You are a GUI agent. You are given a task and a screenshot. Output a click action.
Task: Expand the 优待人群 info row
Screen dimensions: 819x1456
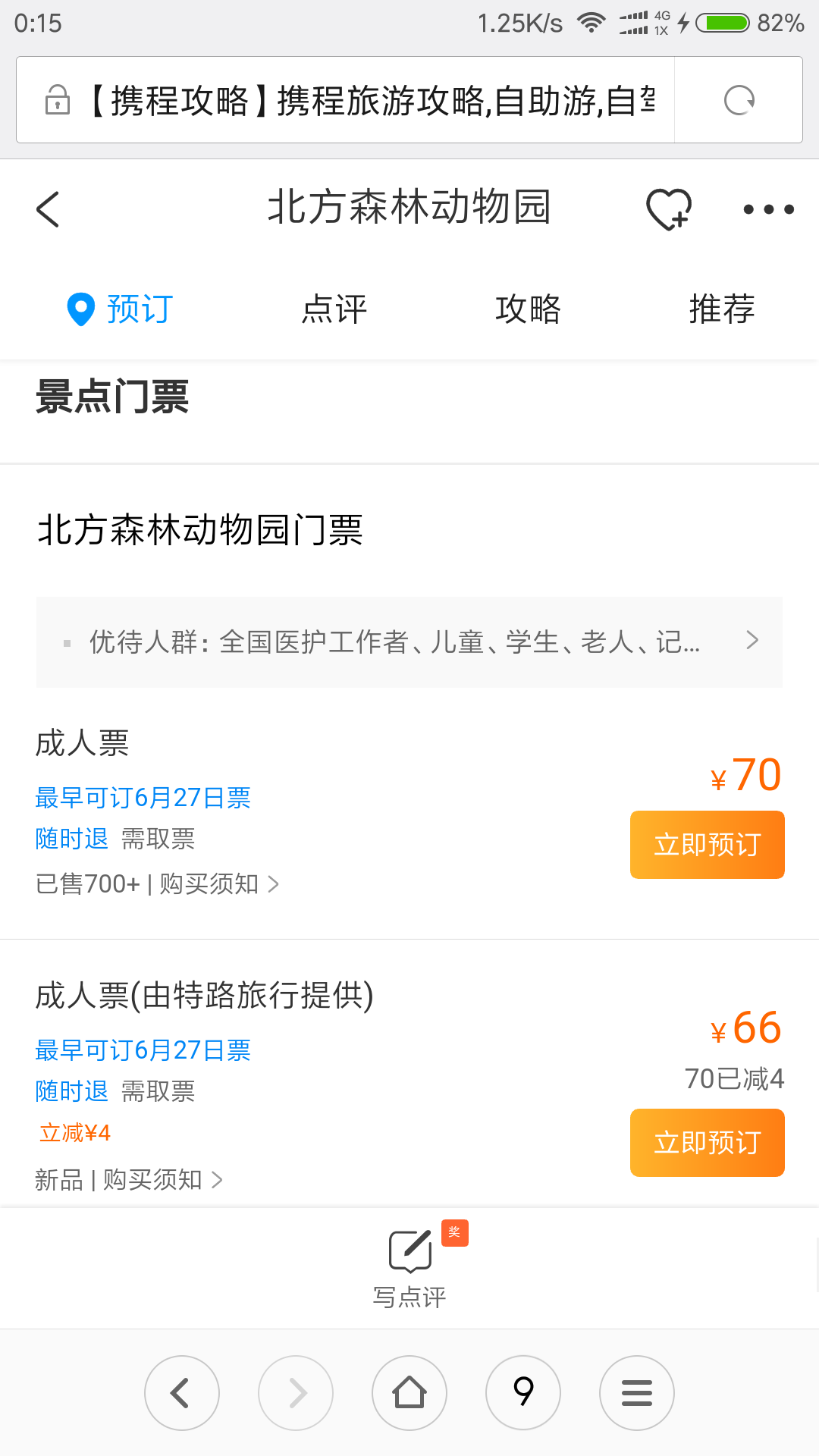(409, 642)
